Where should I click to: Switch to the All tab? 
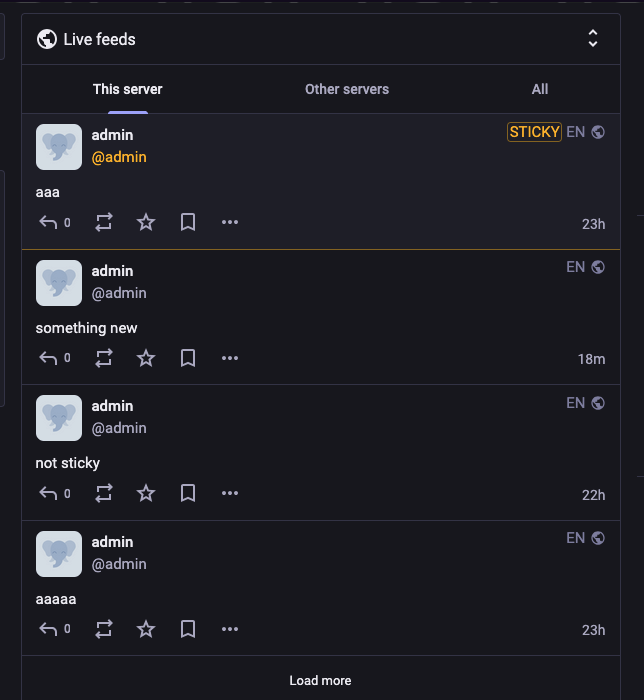coord(540,89)
